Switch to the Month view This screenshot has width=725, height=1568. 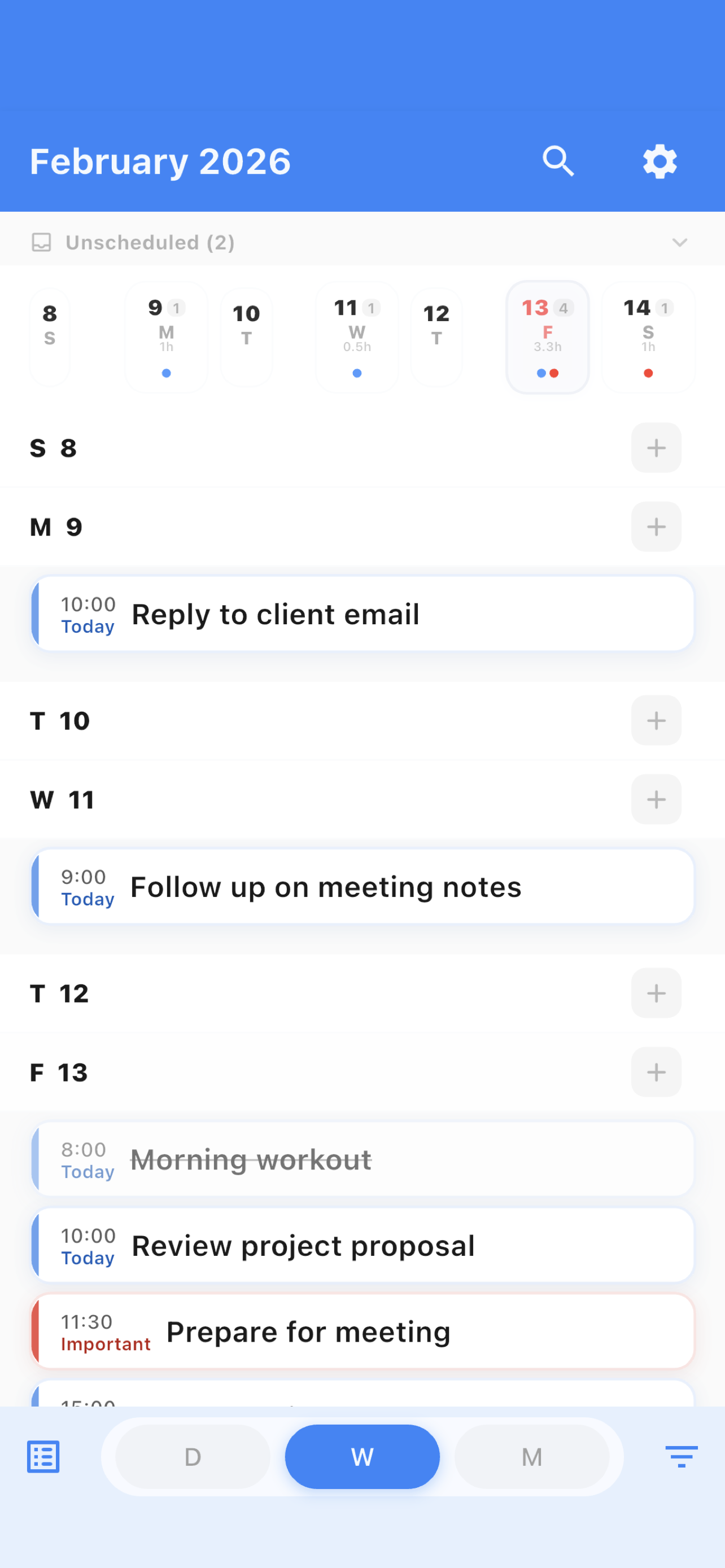click(531, 1457)
